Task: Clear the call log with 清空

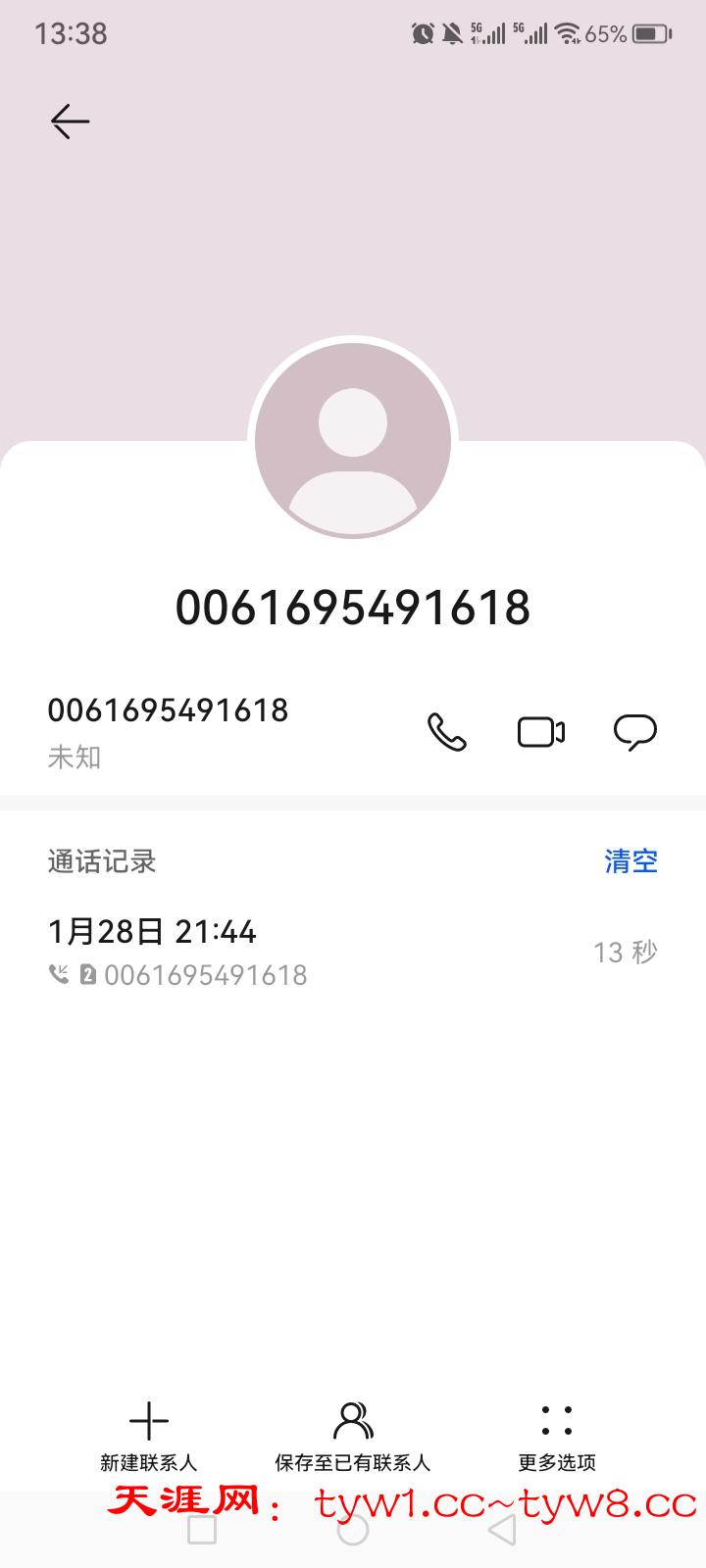Action: 630,861
